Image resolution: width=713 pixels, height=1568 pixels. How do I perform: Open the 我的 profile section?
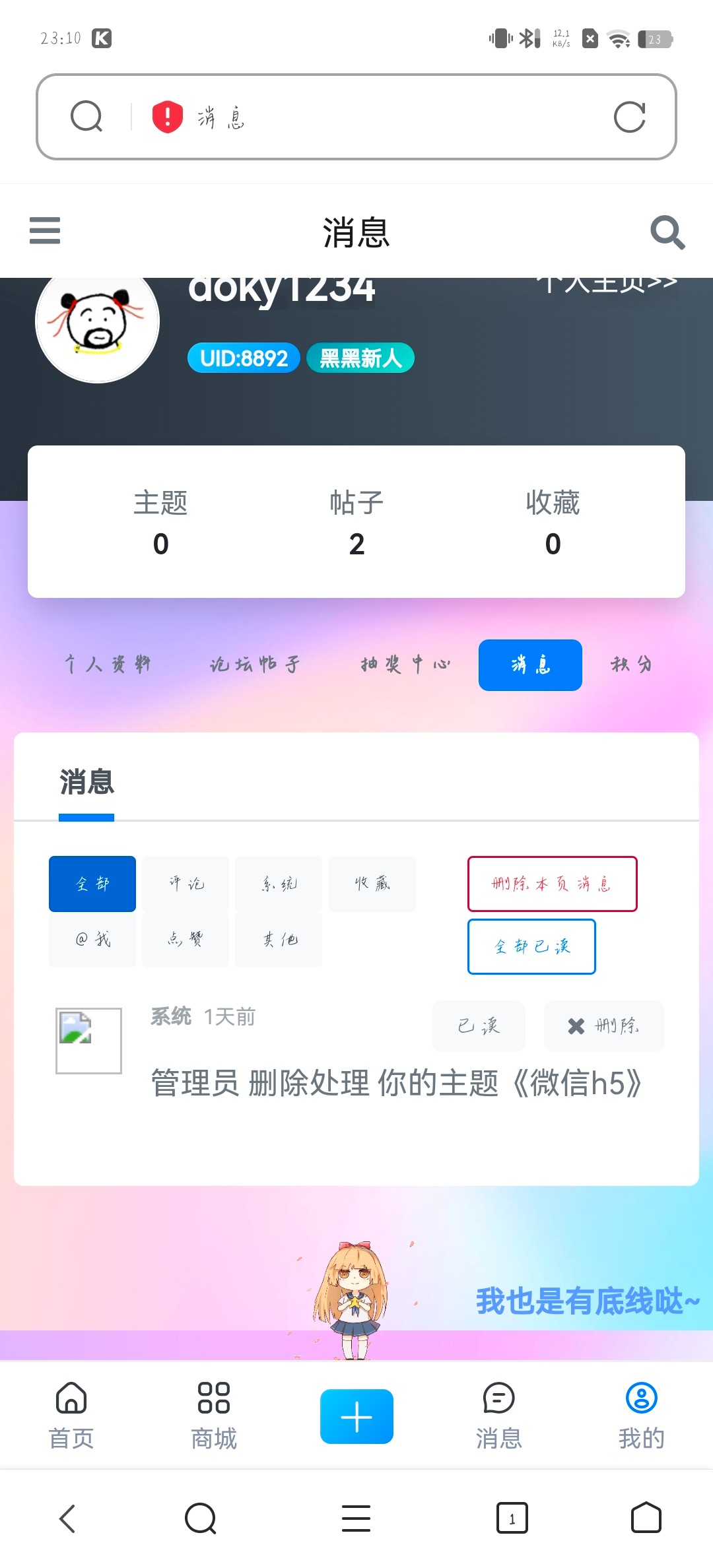[642, 1416]
